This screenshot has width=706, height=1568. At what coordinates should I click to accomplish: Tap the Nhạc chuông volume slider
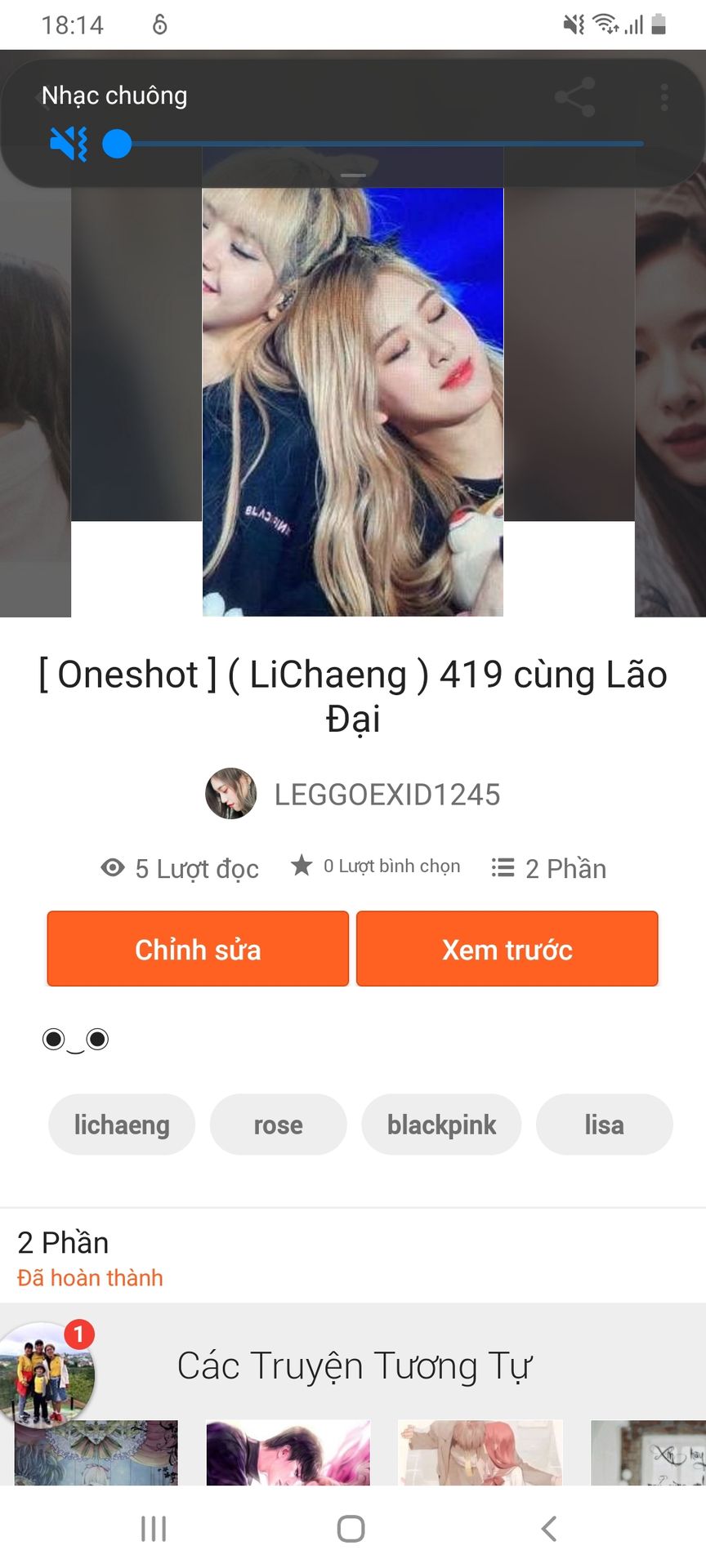tap(380, 144)
